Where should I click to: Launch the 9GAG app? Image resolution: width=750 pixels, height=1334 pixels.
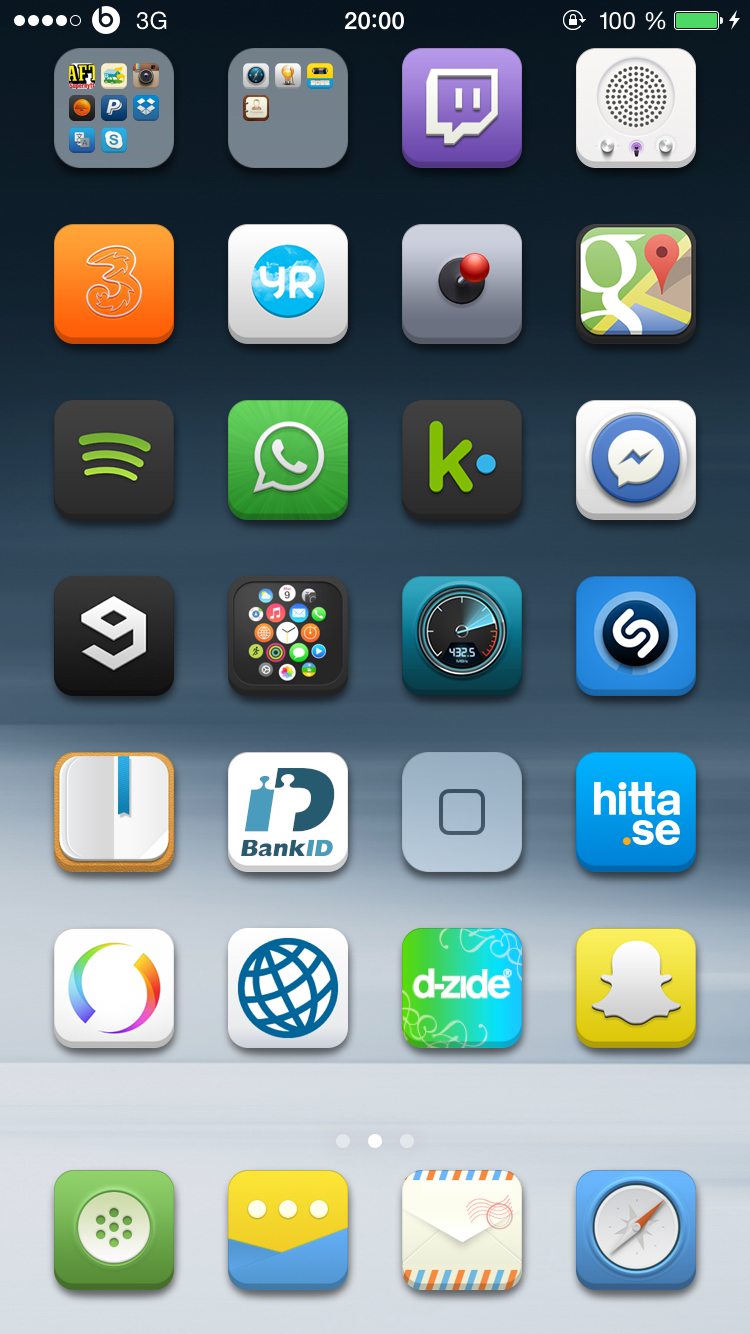coord(114,636)
